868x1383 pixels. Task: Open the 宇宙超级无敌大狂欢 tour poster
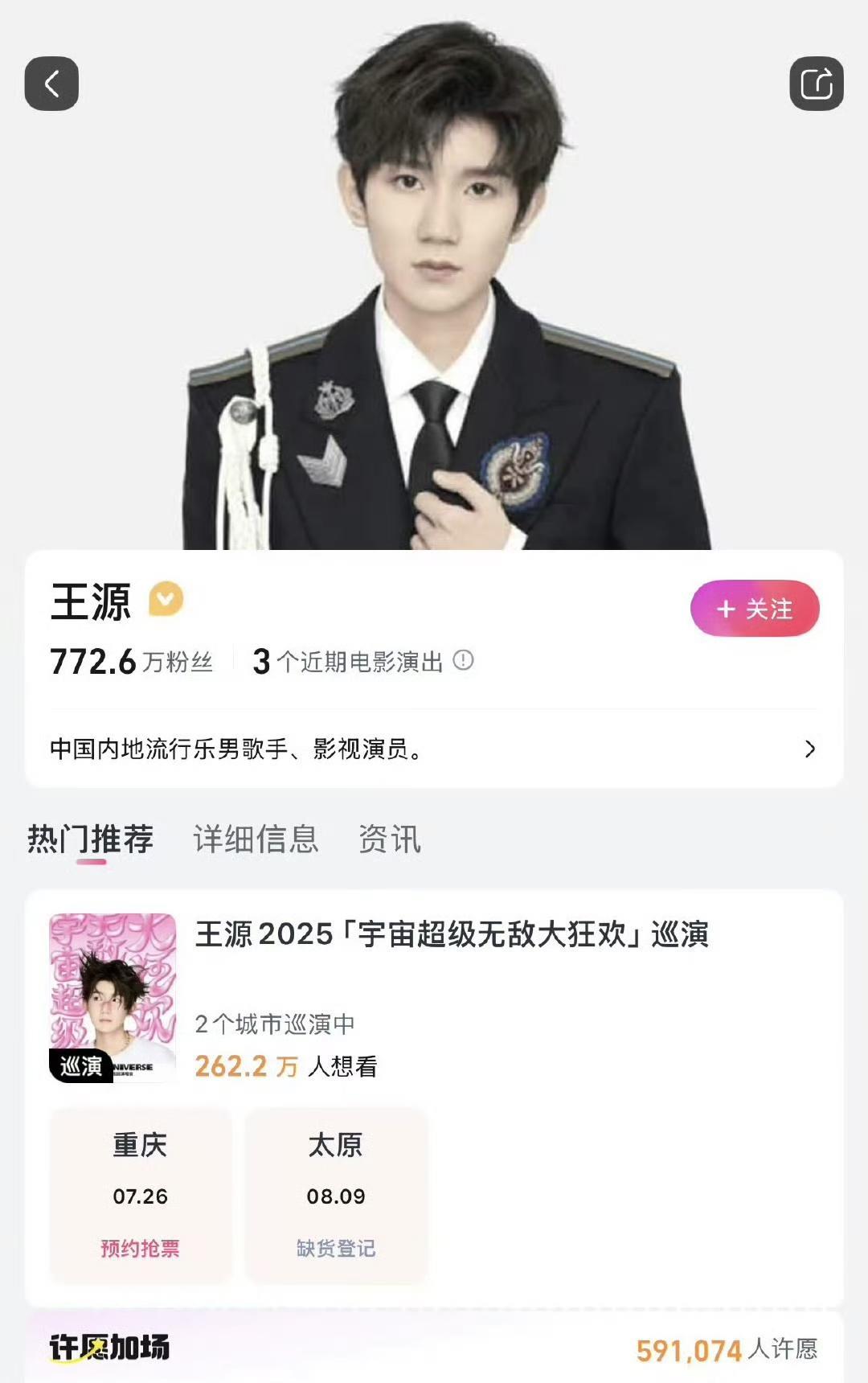[113, 998]
